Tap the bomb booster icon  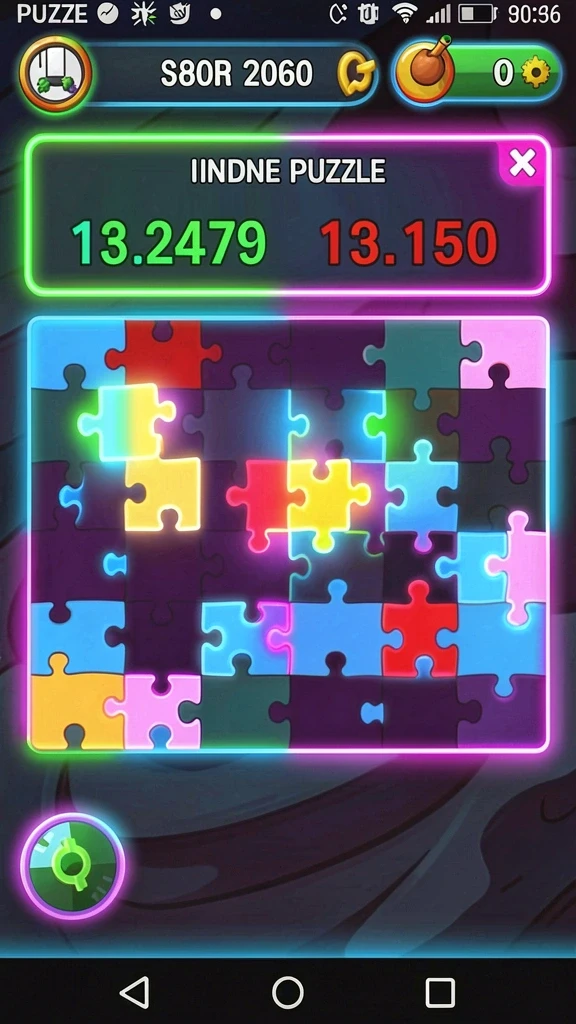pyautogui.click(x=428, y=71)
